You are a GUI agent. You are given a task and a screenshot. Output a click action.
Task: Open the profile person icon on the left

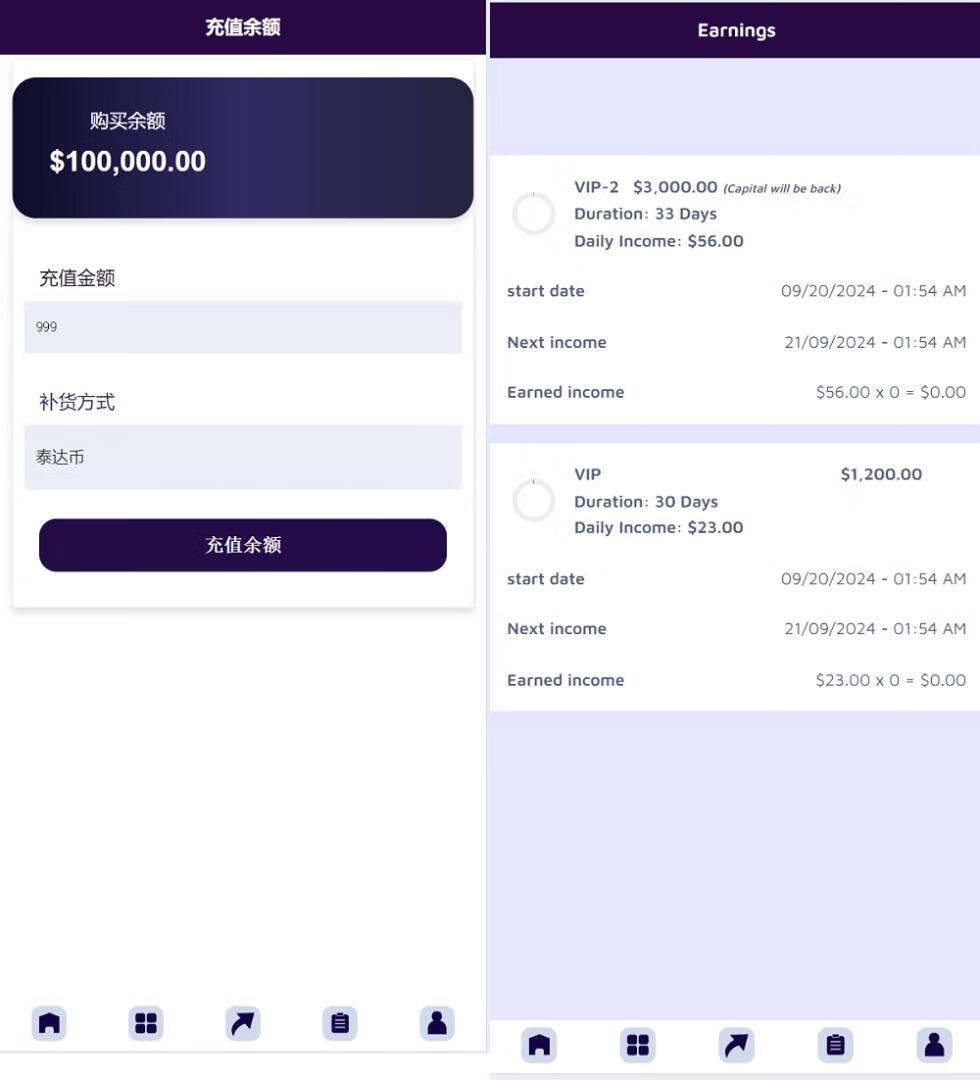click(436, 1023)
